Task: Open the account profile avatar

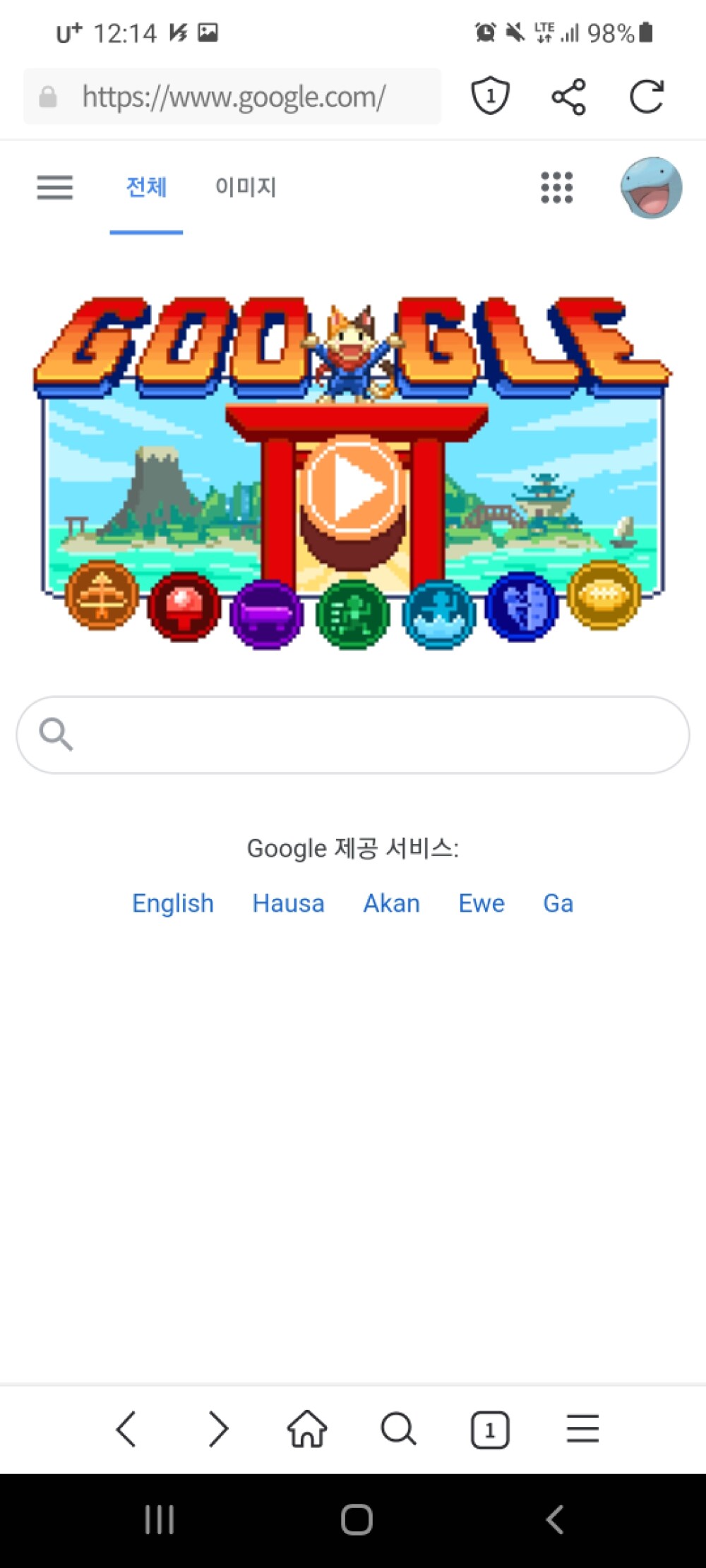Action: [x=651, y=188]
